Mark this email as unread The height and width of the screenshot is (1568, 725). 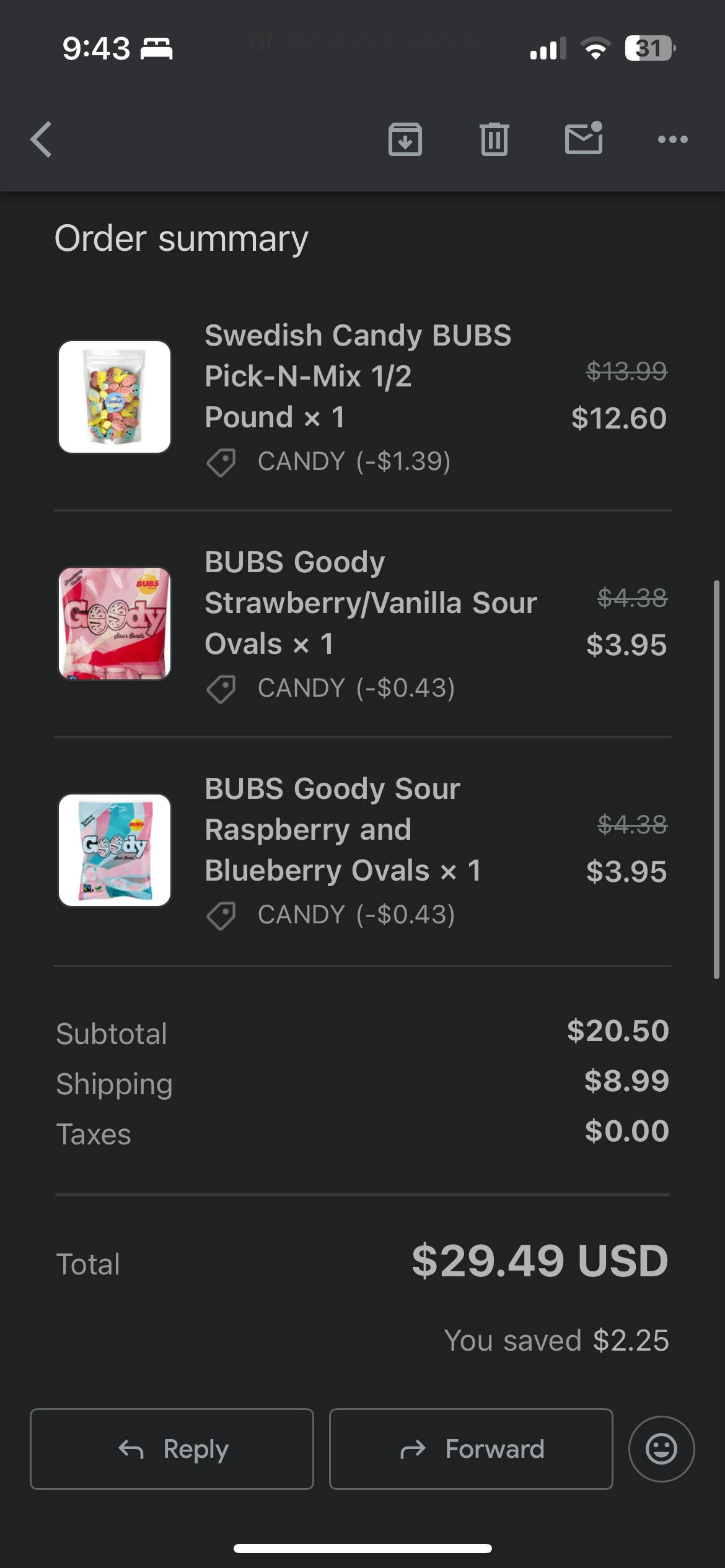(584, 138)
